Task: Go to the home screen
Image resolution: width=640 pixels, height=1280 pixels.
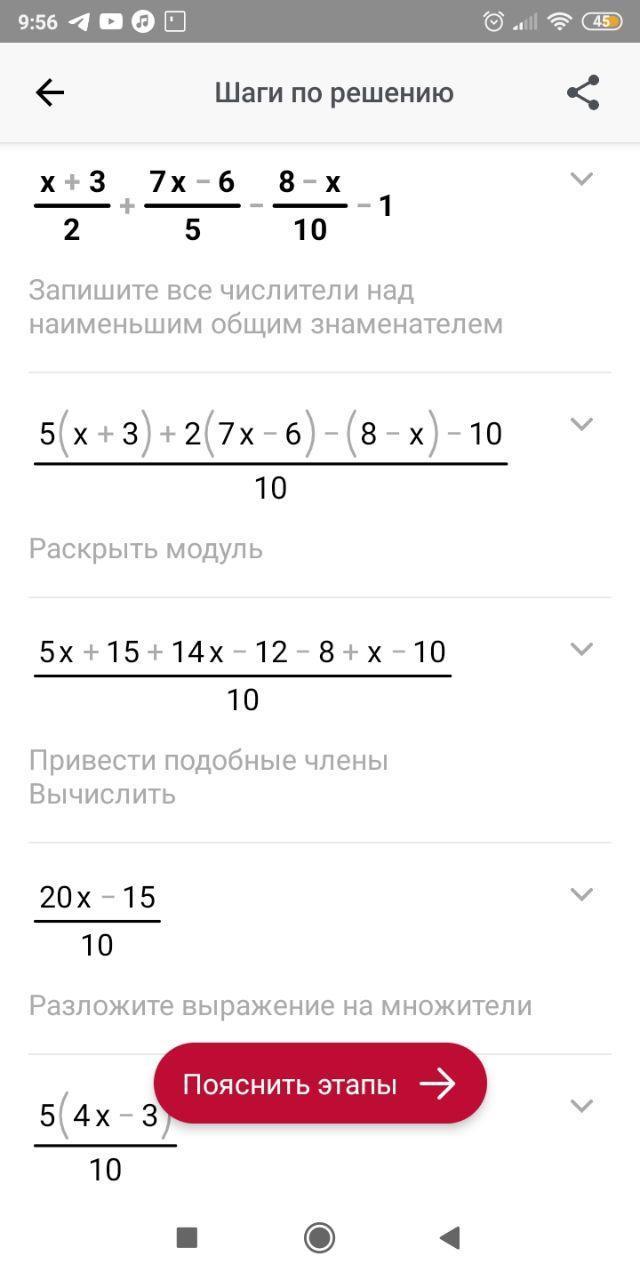Action: click(319, 1238)
